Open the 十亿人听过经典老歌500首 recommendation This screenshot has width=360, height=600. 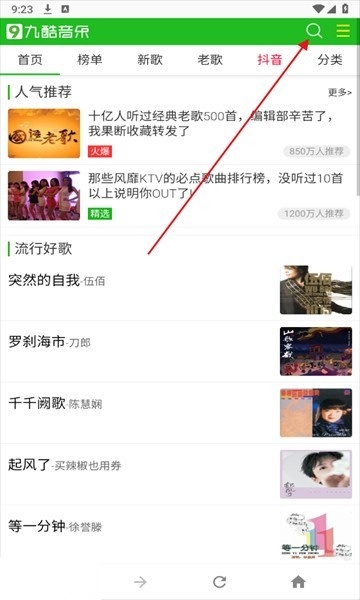point(179,133)
